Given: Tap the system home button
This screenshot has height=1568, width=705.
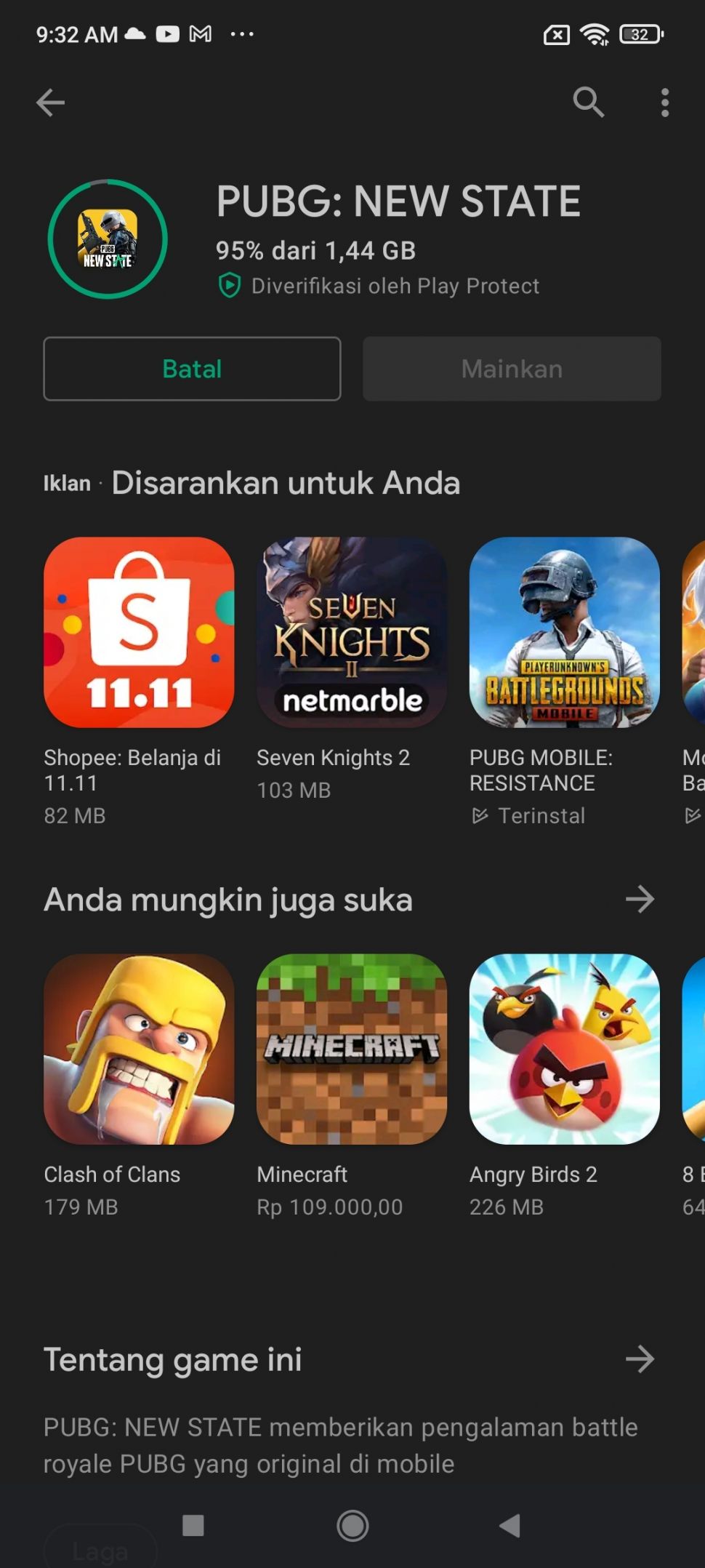Looking at the screenshot, I should [352, 1525].
